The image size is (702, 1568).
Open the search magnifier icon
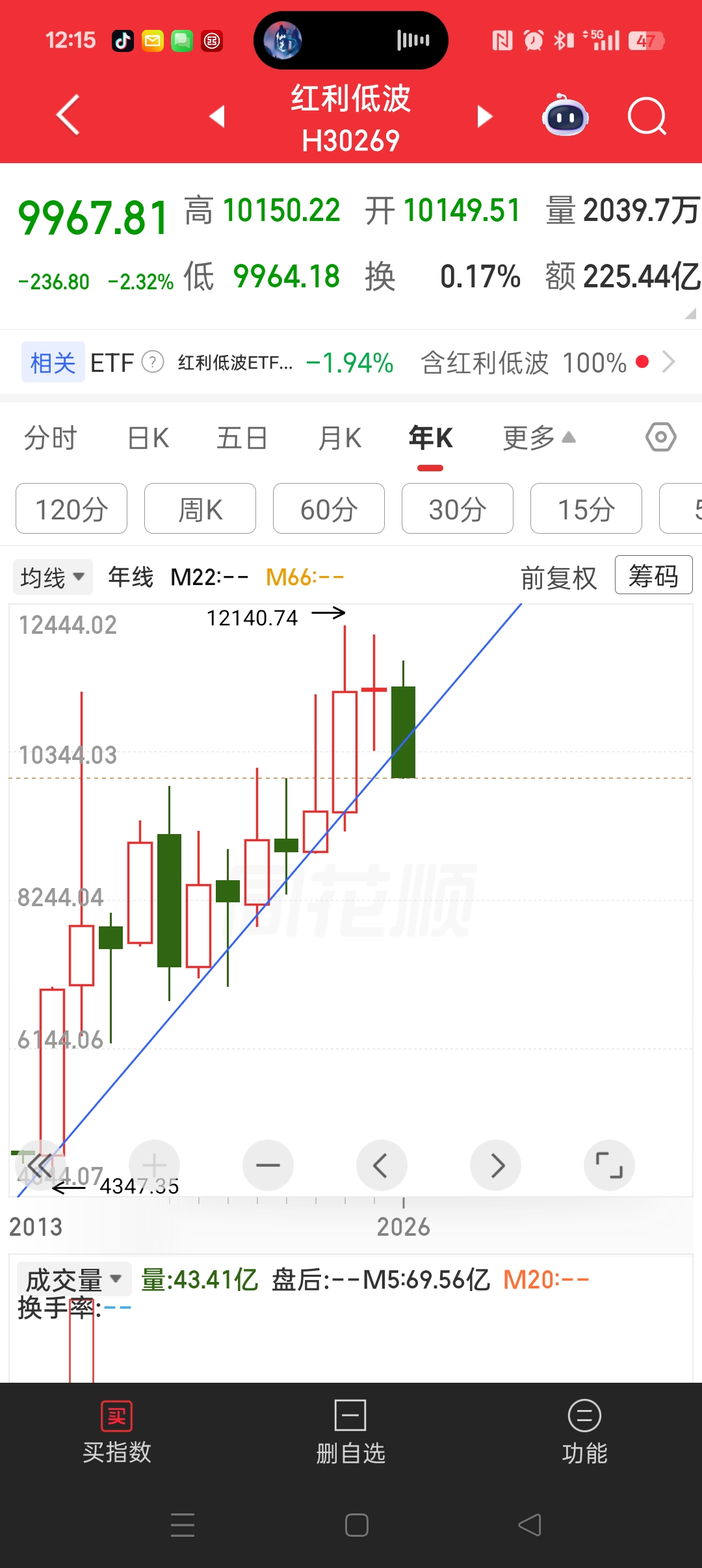[x=647, y=116]
